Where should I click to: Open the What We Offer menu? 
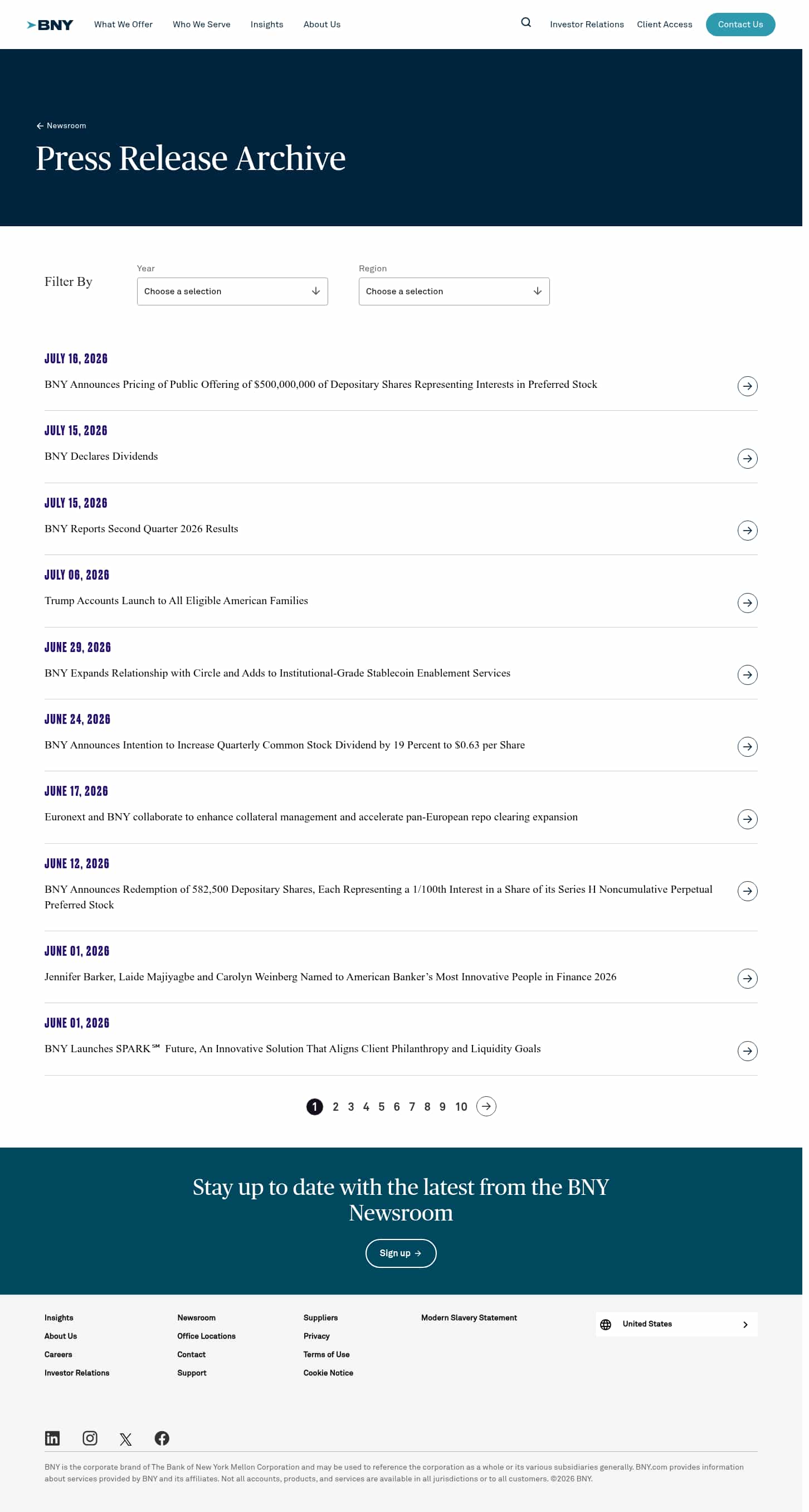pos(123,24)
